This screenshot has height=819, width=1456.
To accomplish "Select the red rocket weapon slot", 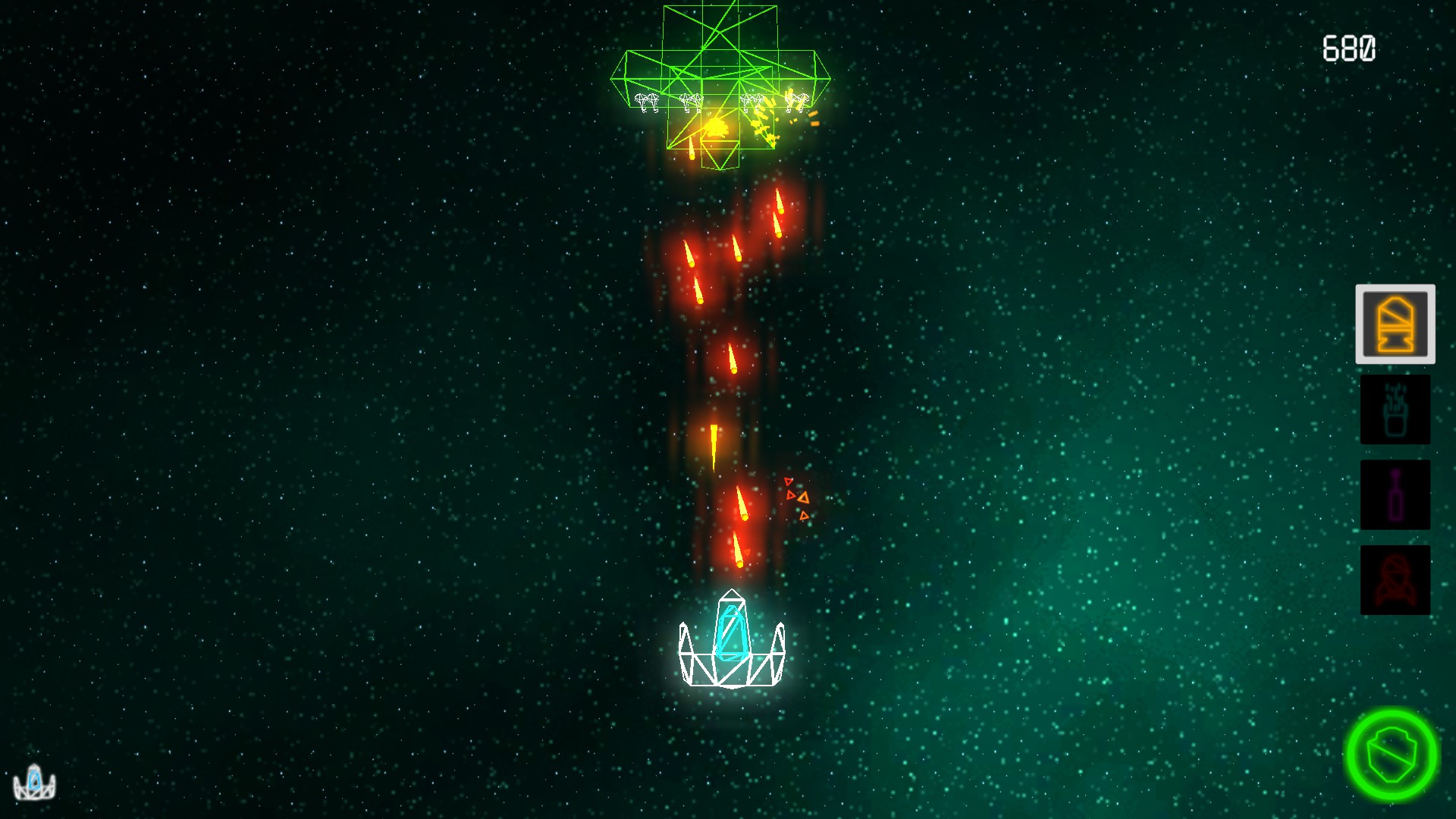I will click(1395, 579).
